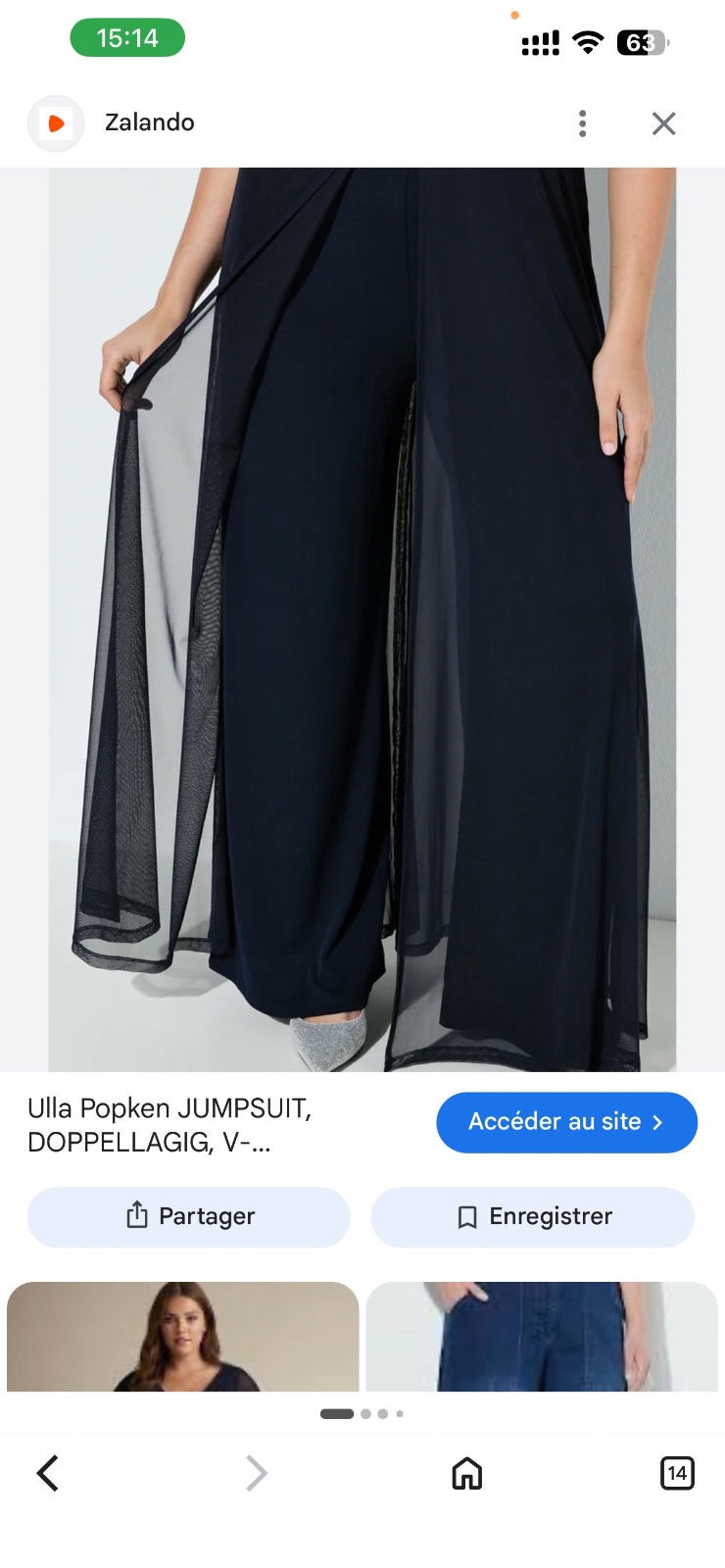Open the related image of woman in navy top
This screenshot has height=1568, width=725.
point(183,1336)
